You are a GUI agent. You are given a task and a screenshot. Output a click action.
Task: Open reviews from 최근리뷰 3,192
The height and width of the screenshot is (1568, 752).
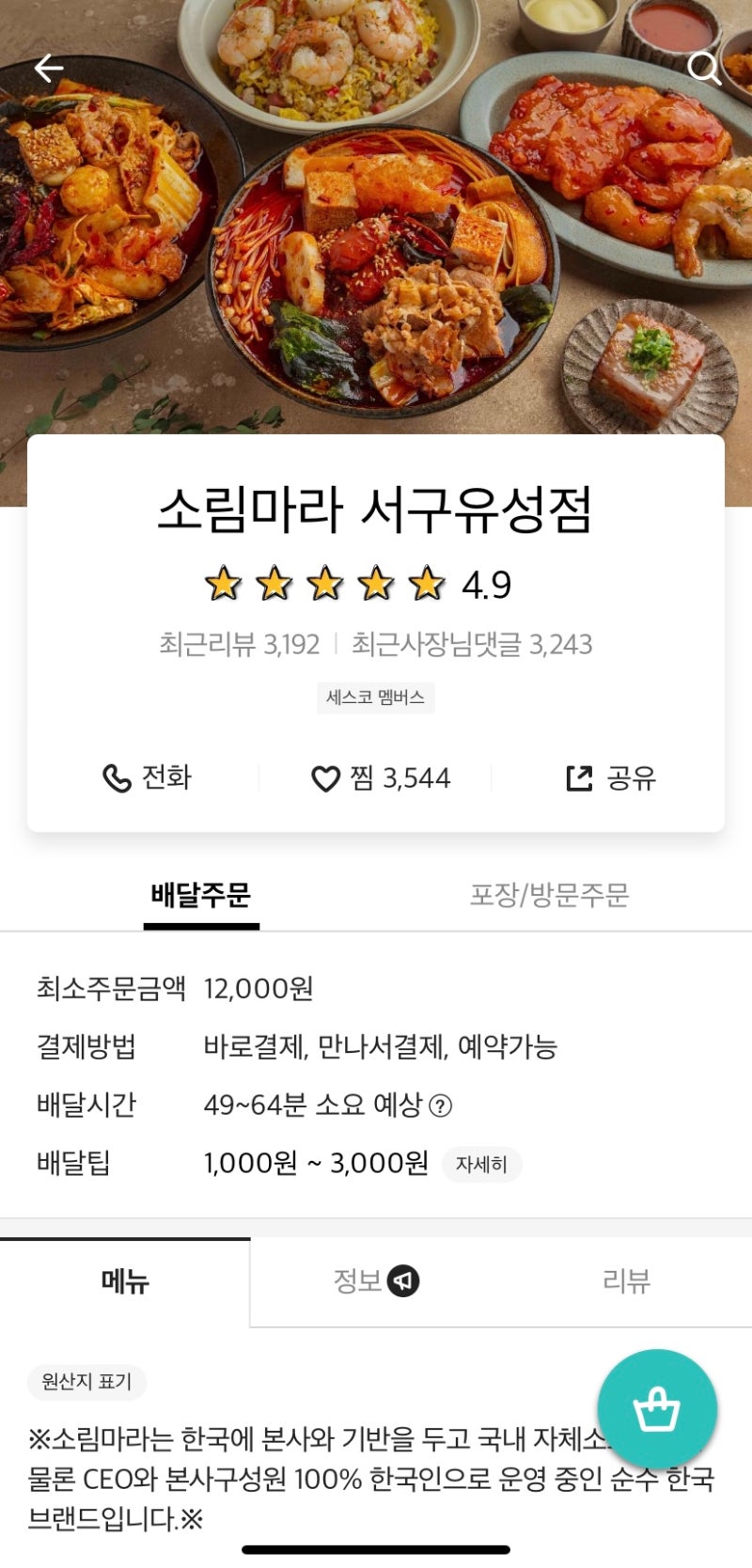(x=239, y=644)
